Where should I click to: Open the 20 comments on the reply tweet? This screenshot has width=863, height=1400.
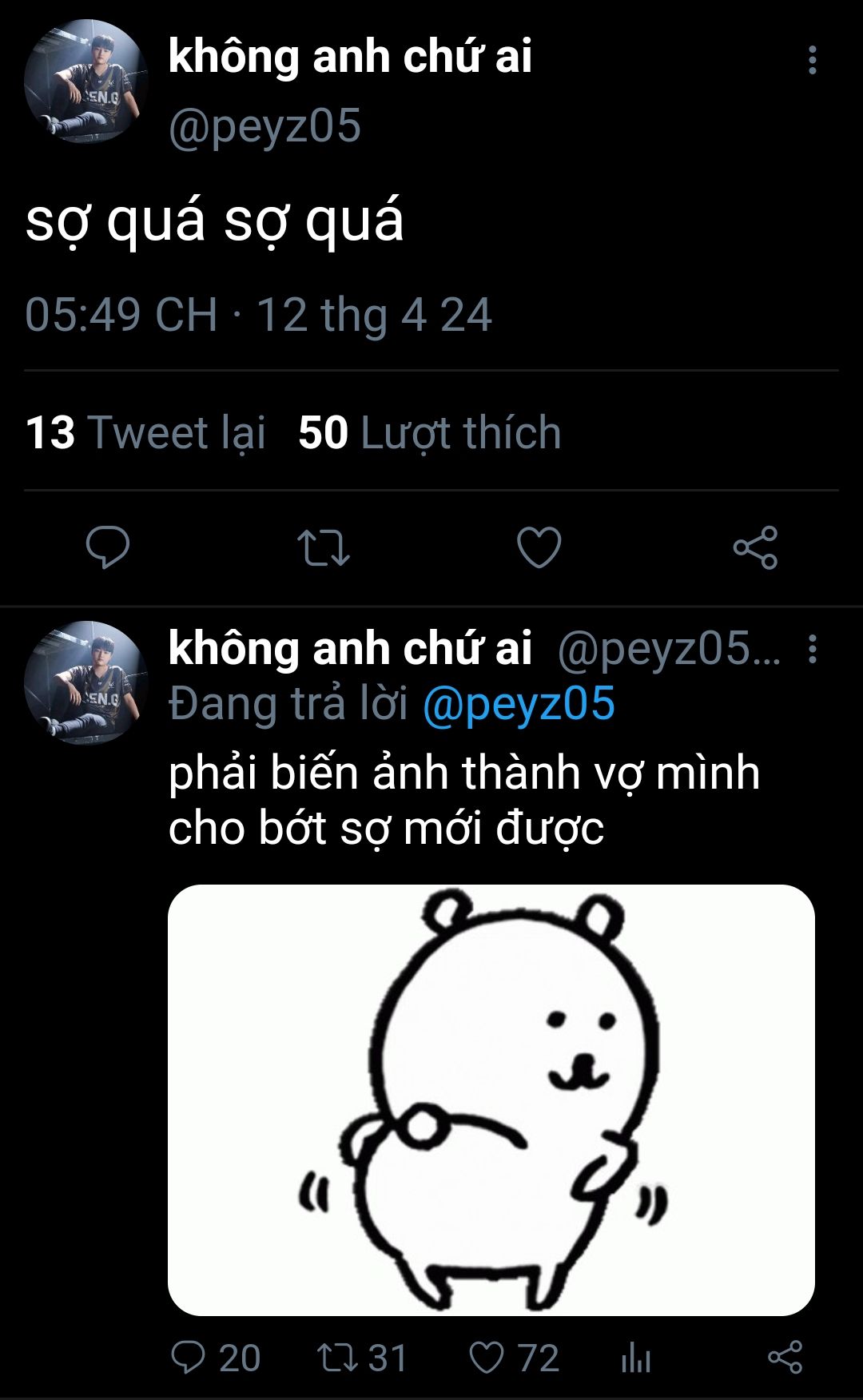pyautogui.click(x=216, y=1358)
